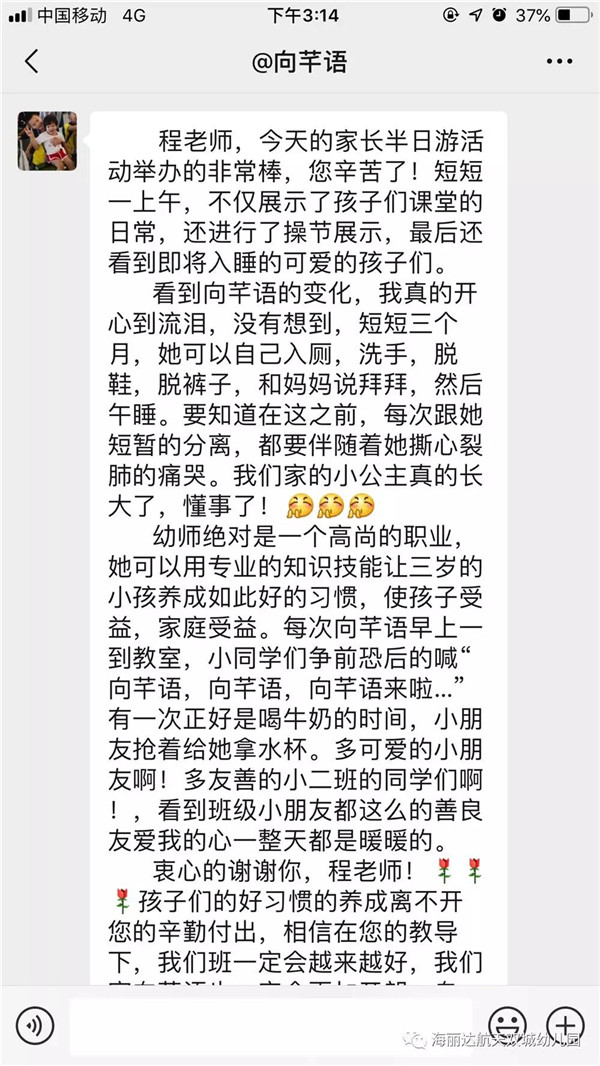
Task: Open the three-dot chat options menu
Action: [x=559, y=61]
